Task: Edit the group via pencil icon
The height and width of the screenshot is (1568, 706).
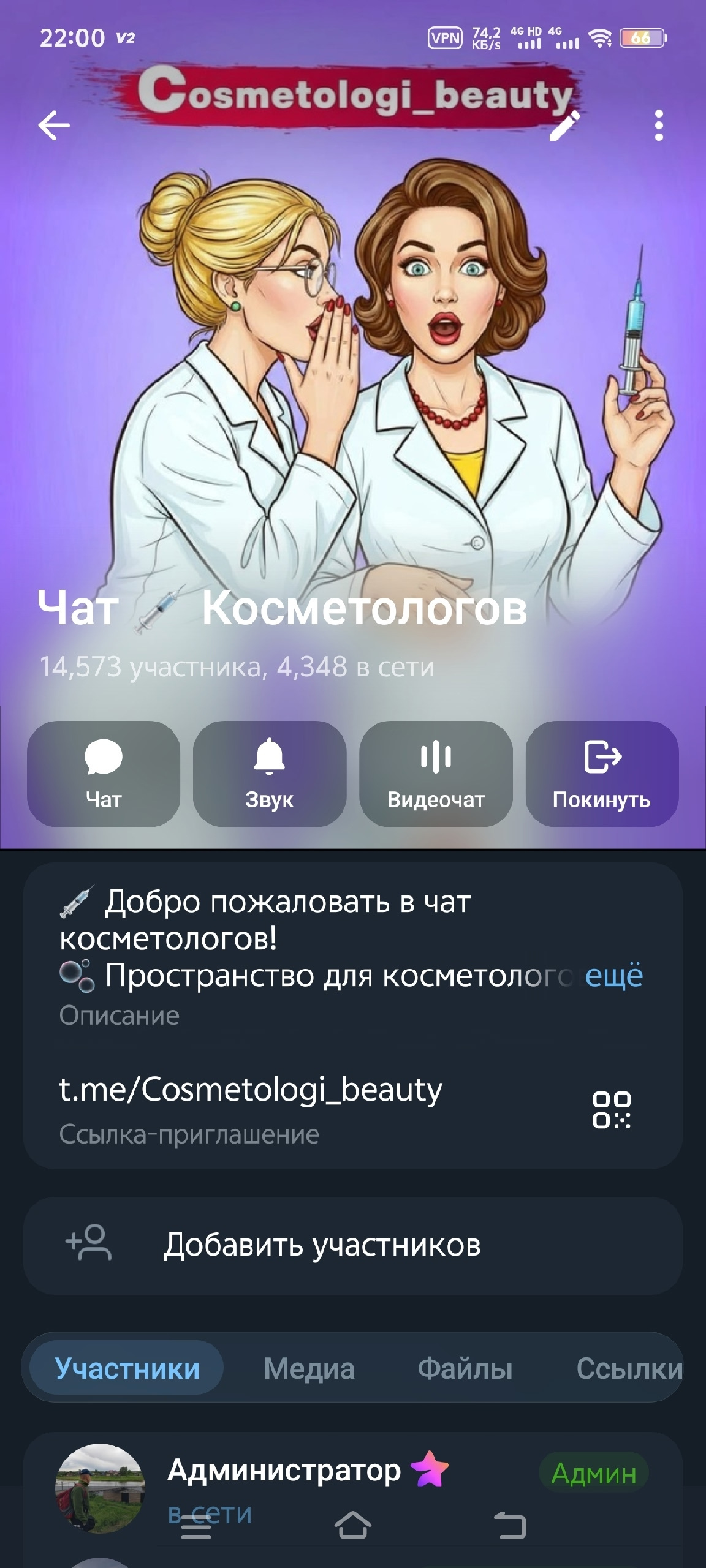Action: pos(564,126)
